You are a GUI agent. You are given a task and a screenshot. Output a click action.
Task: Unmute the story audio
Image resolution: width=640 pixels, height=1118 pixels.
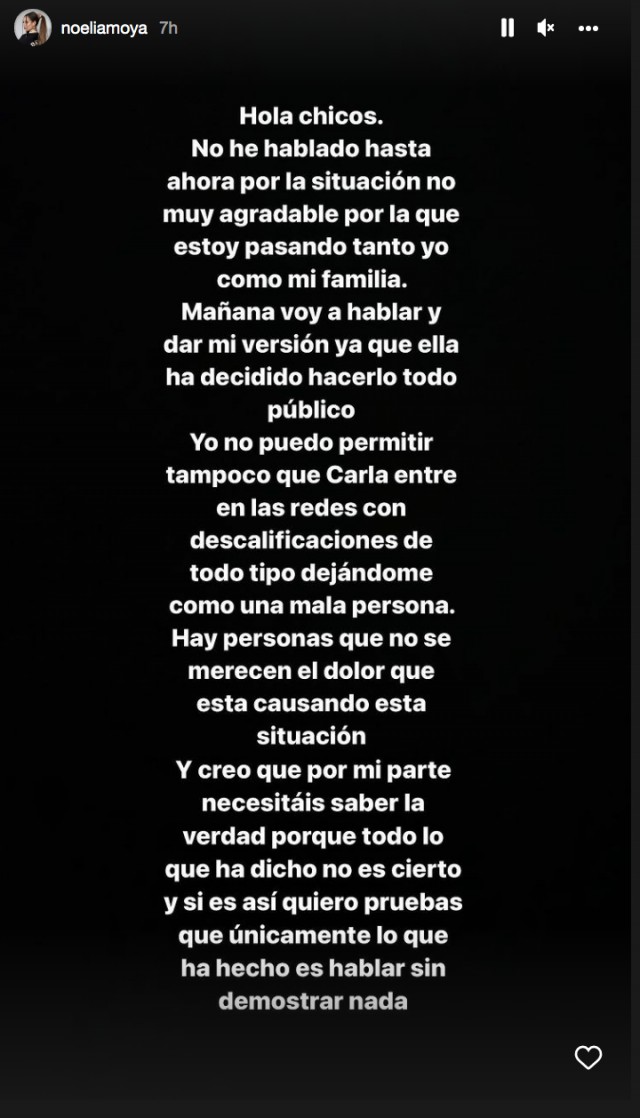546,28
